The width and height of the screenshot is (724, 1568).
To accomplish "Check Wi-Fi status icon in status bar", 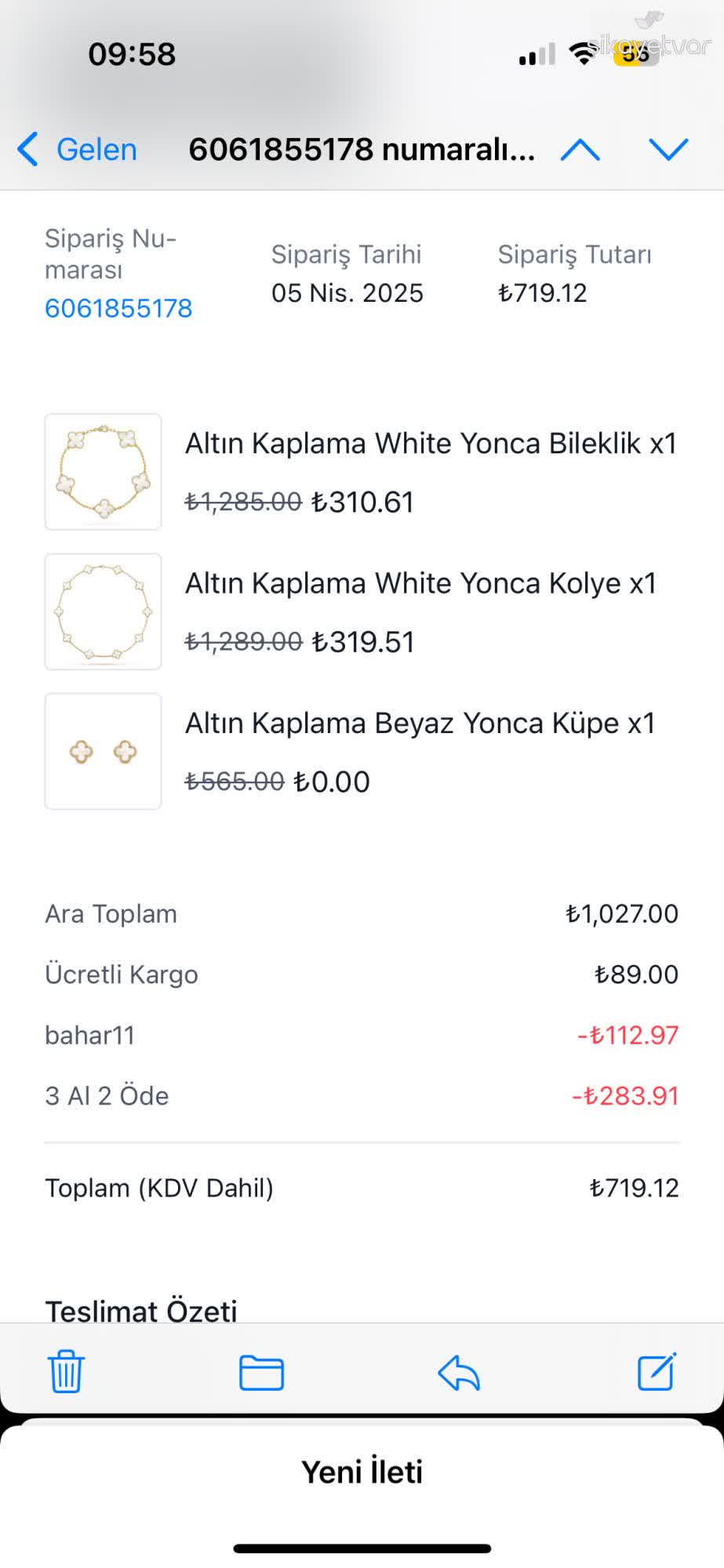I will (x=580, y=52).
